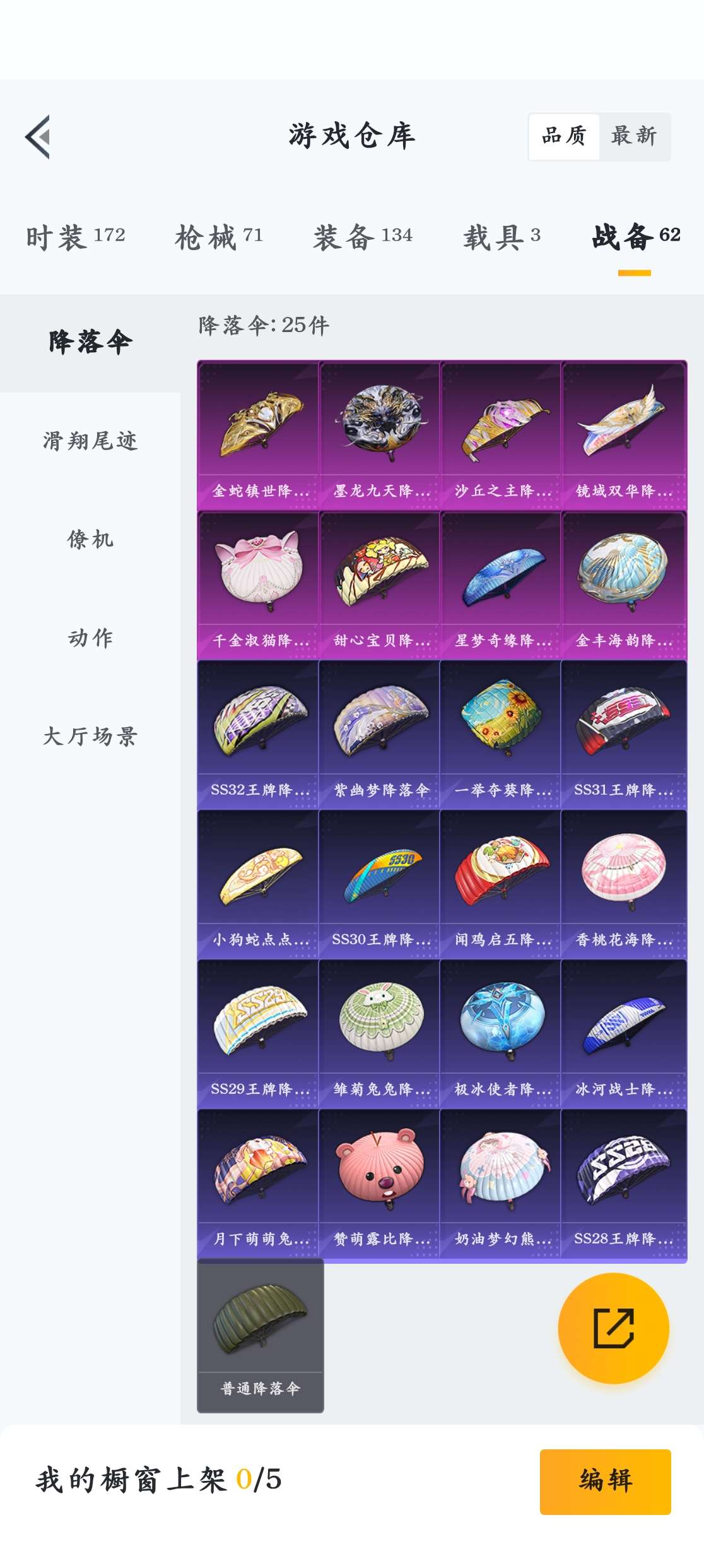Go back from 游戏仓库
The image size is (704, 1568).
coord(38,136)
